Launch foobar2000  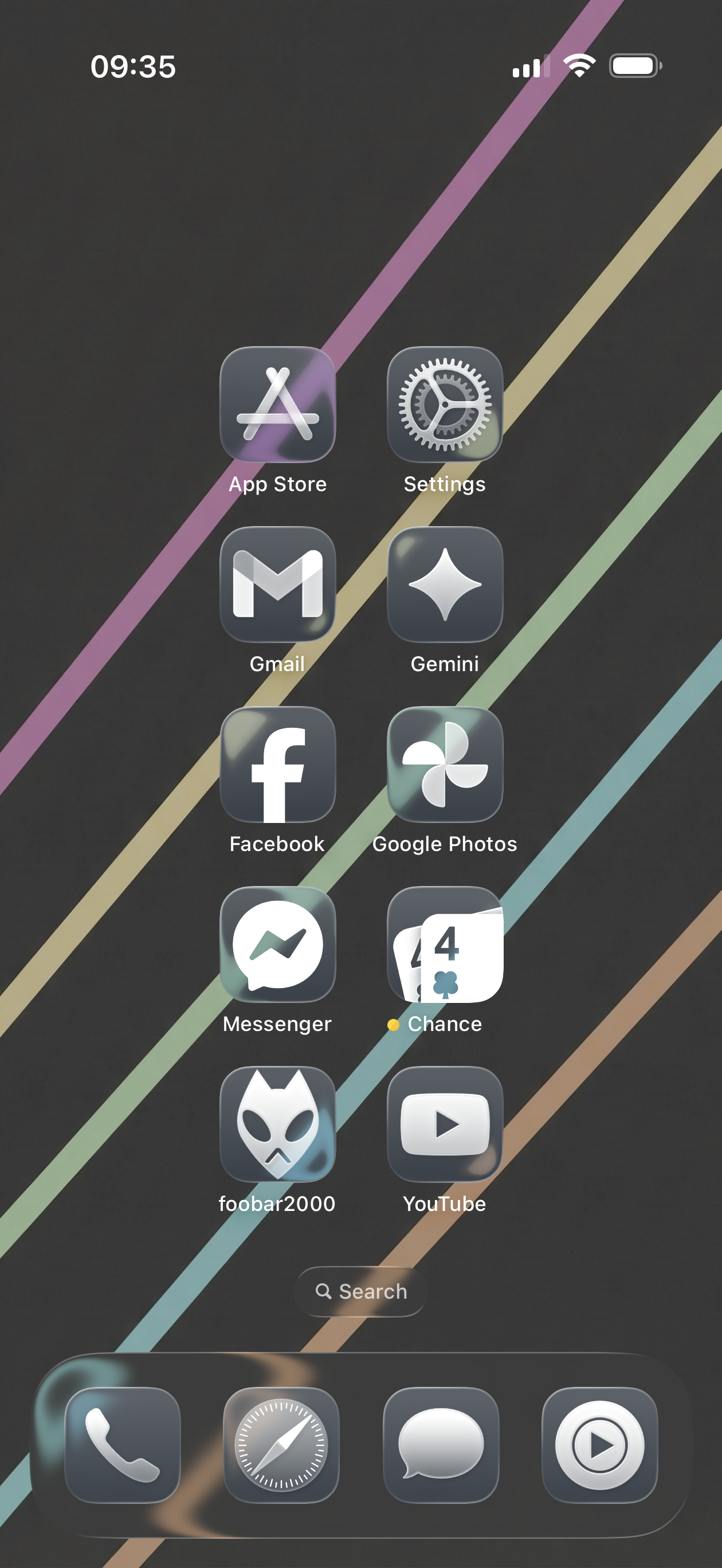[277, 1124]
